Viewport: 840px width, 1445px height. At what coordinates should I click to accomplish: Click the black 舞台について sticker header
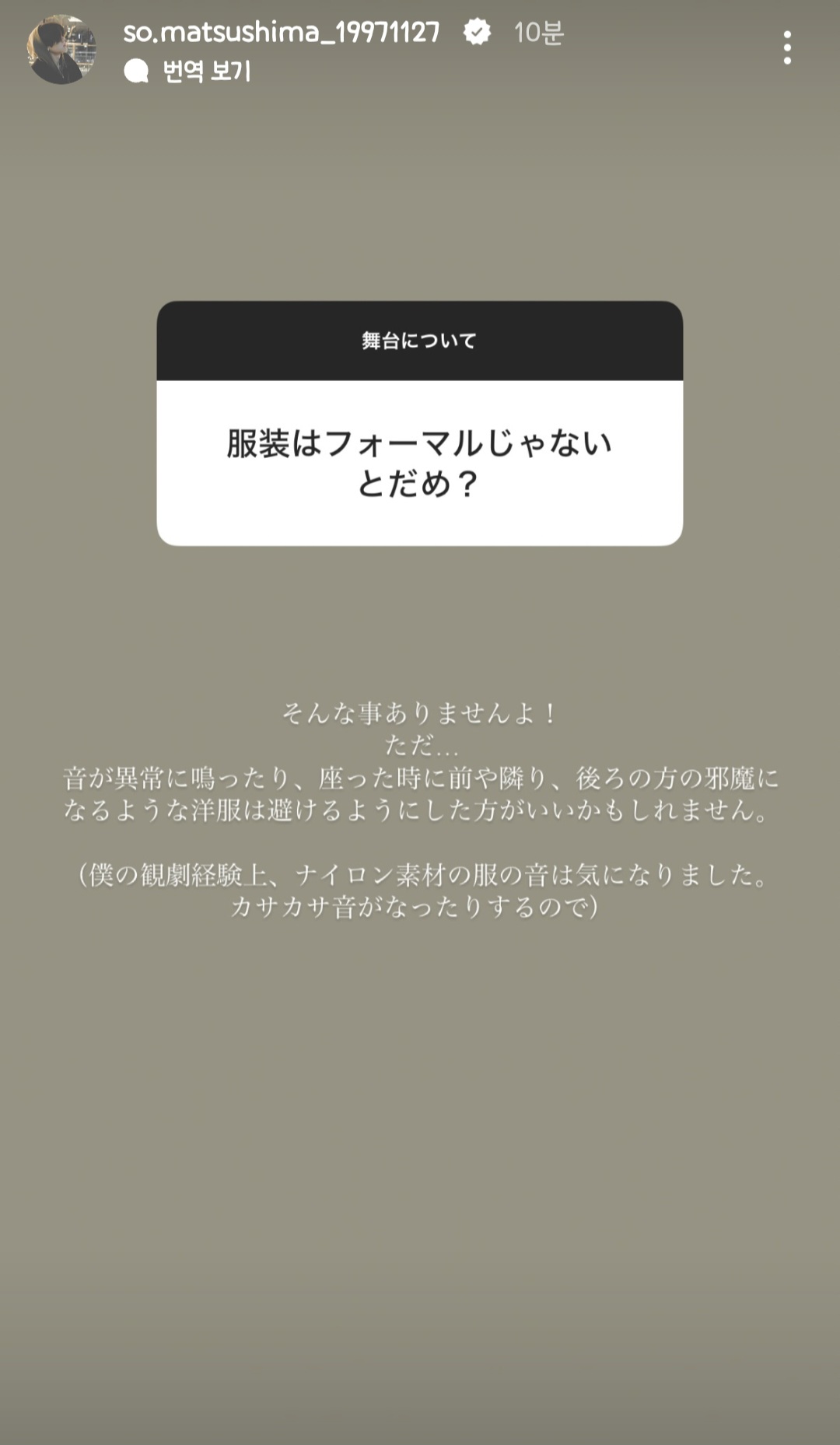420,340
